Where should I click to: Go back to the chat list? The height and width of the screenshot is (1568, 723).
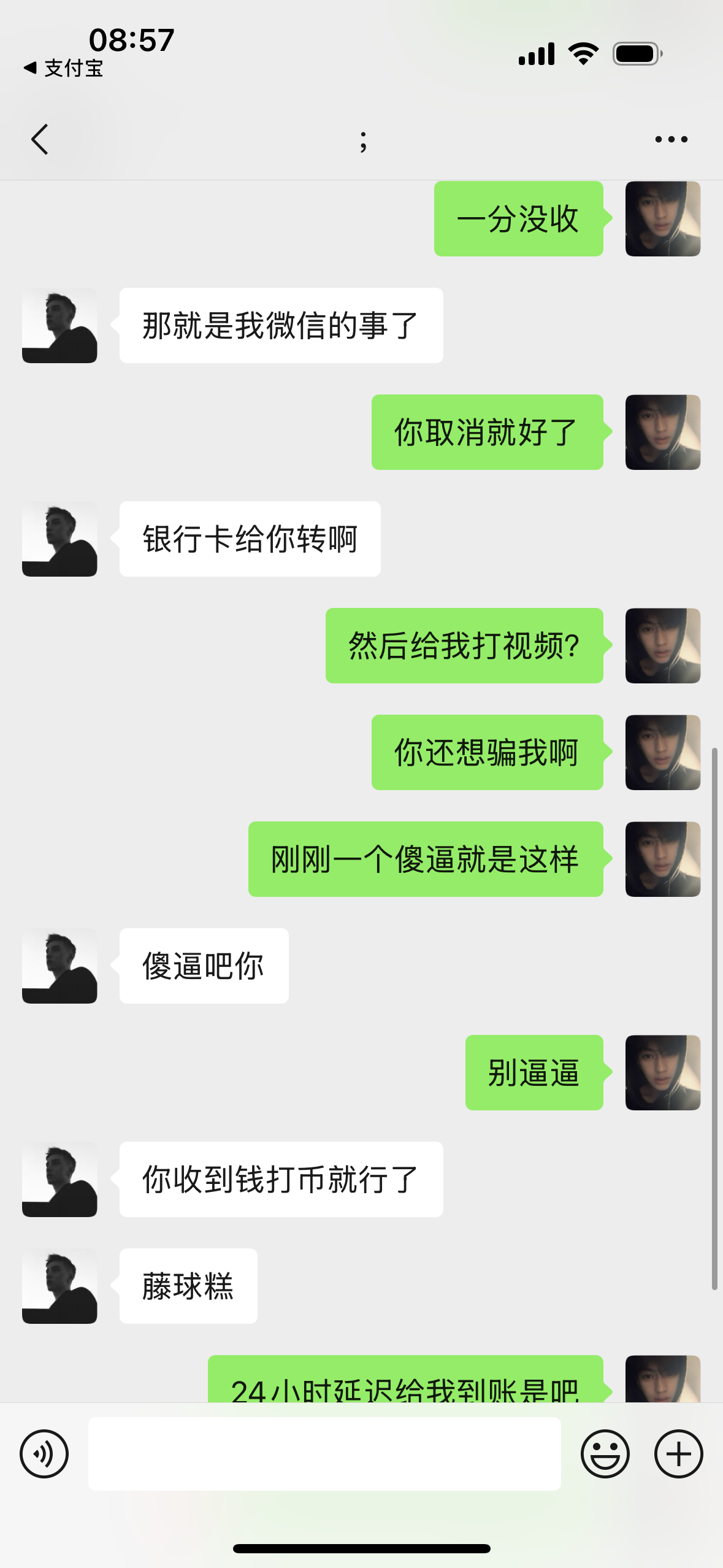(x=40, y=139)
